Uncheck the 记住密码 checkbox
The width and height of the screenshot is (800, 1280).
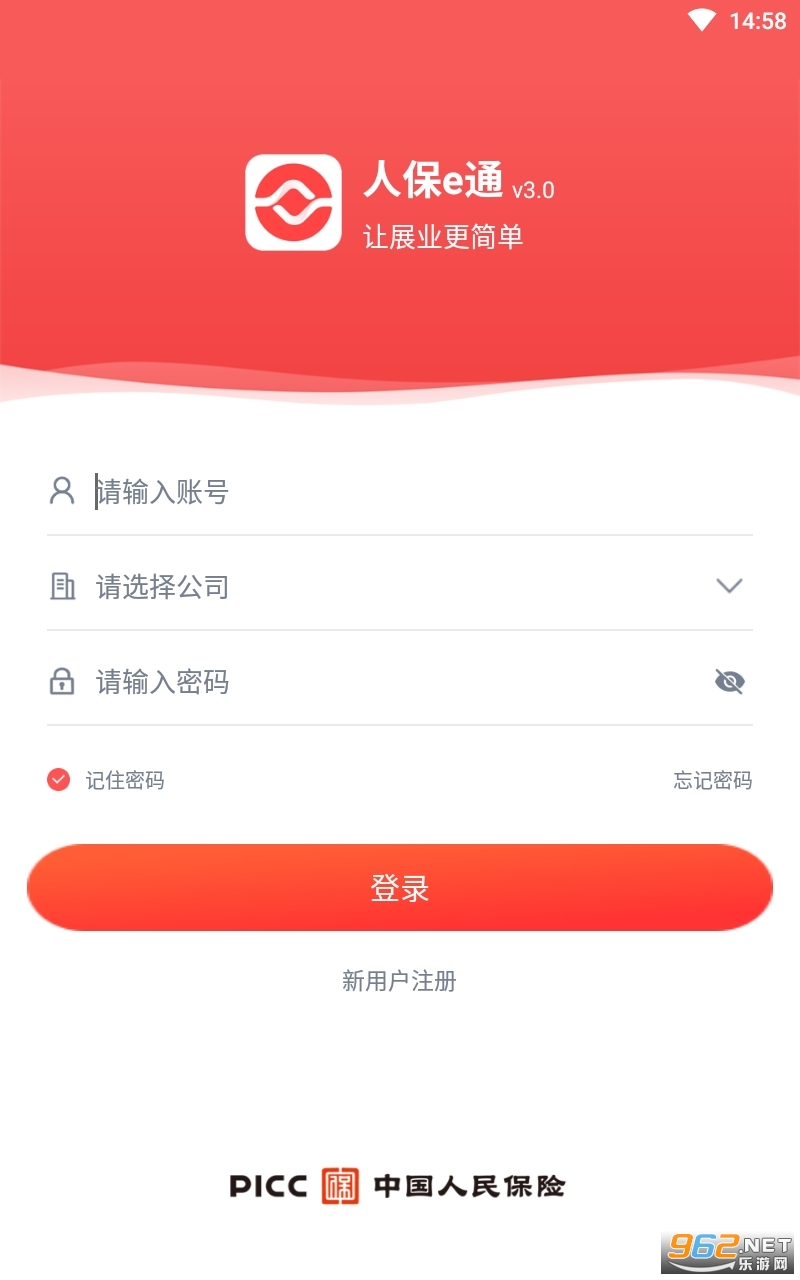click(59, 780)
